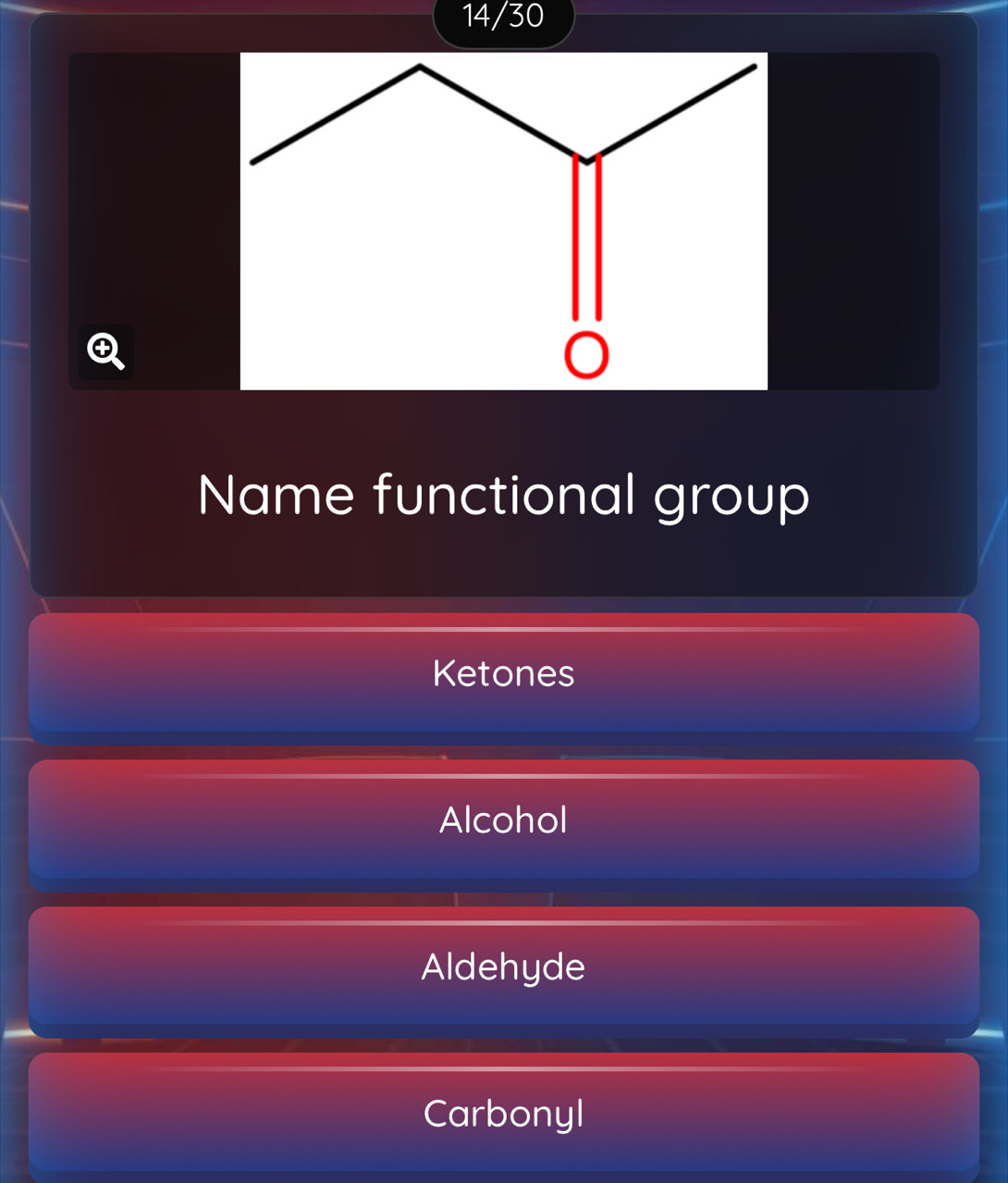The width and height of the screenshot is (1008, 1183).
Task: Tap the first answer option bar
Action: (x=504, y=673)
